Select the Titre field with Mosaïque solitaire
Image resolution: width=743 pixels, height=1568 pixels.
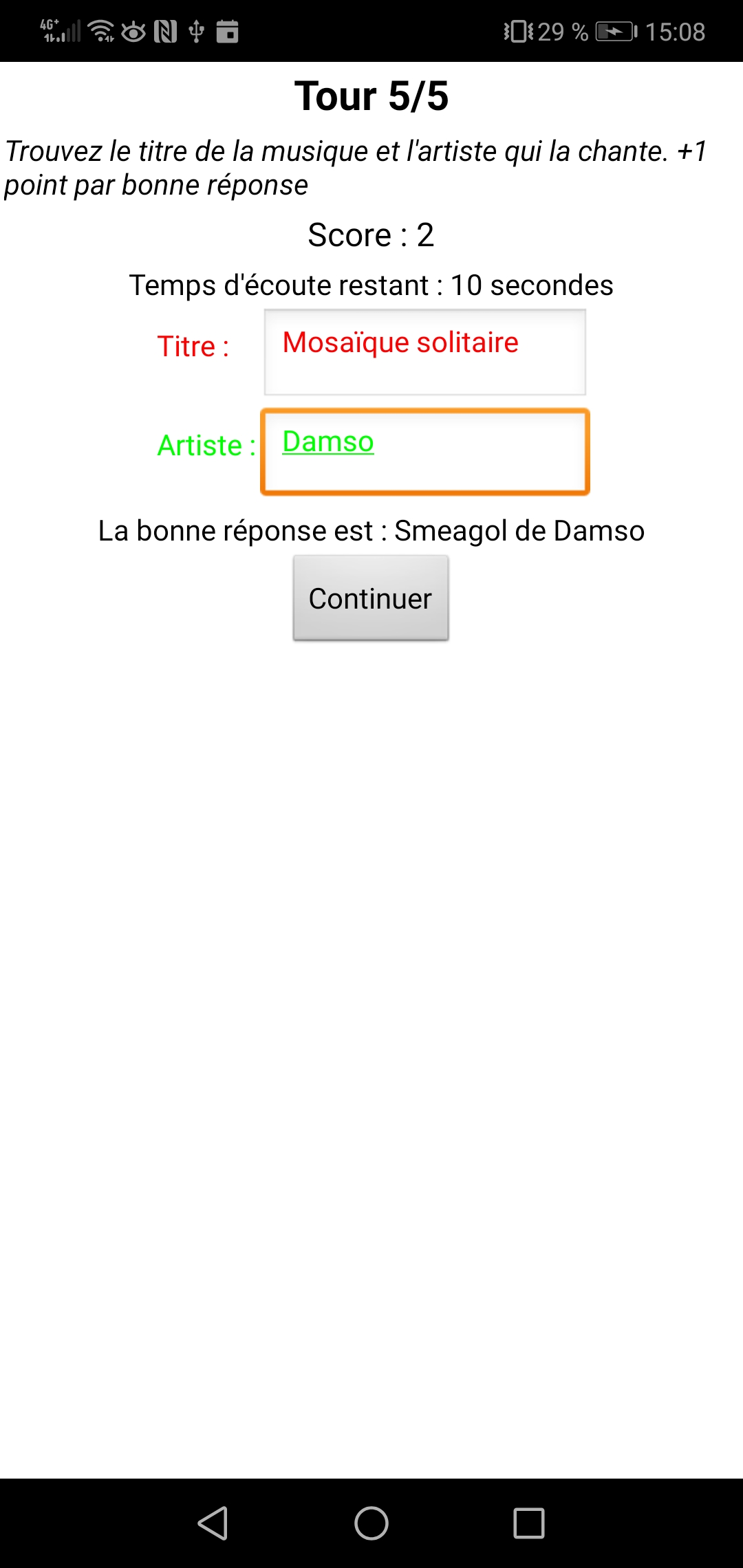425,352
